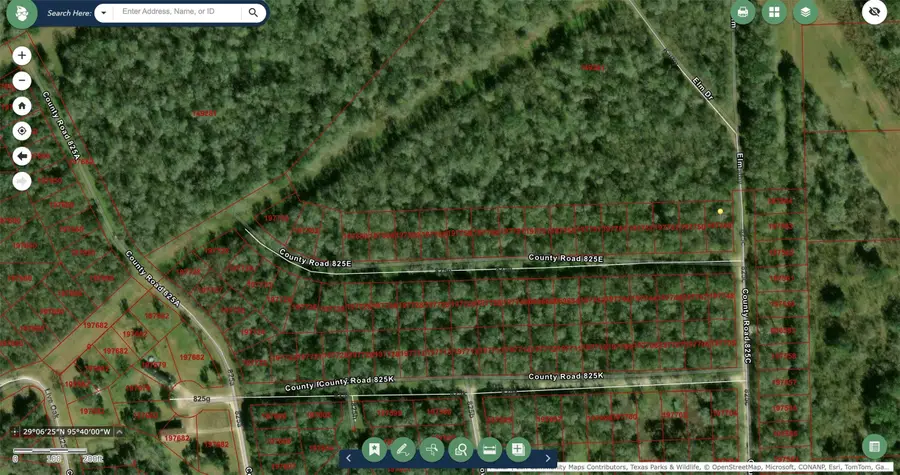Open the query search tool
The image size is (900, 475).
click(x=461, y=450)
